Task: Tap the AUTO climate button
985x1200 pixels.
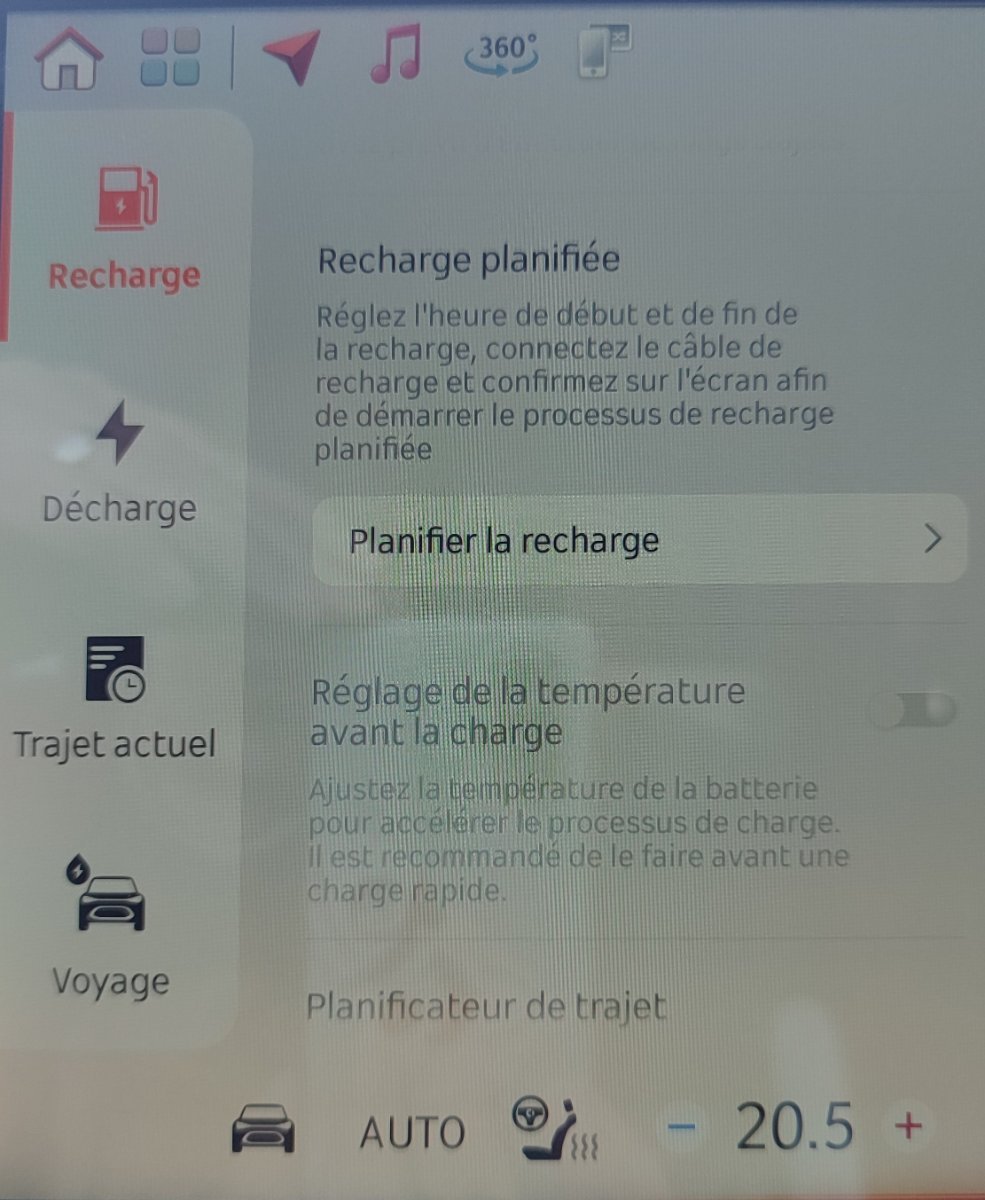Action: 412,1132
